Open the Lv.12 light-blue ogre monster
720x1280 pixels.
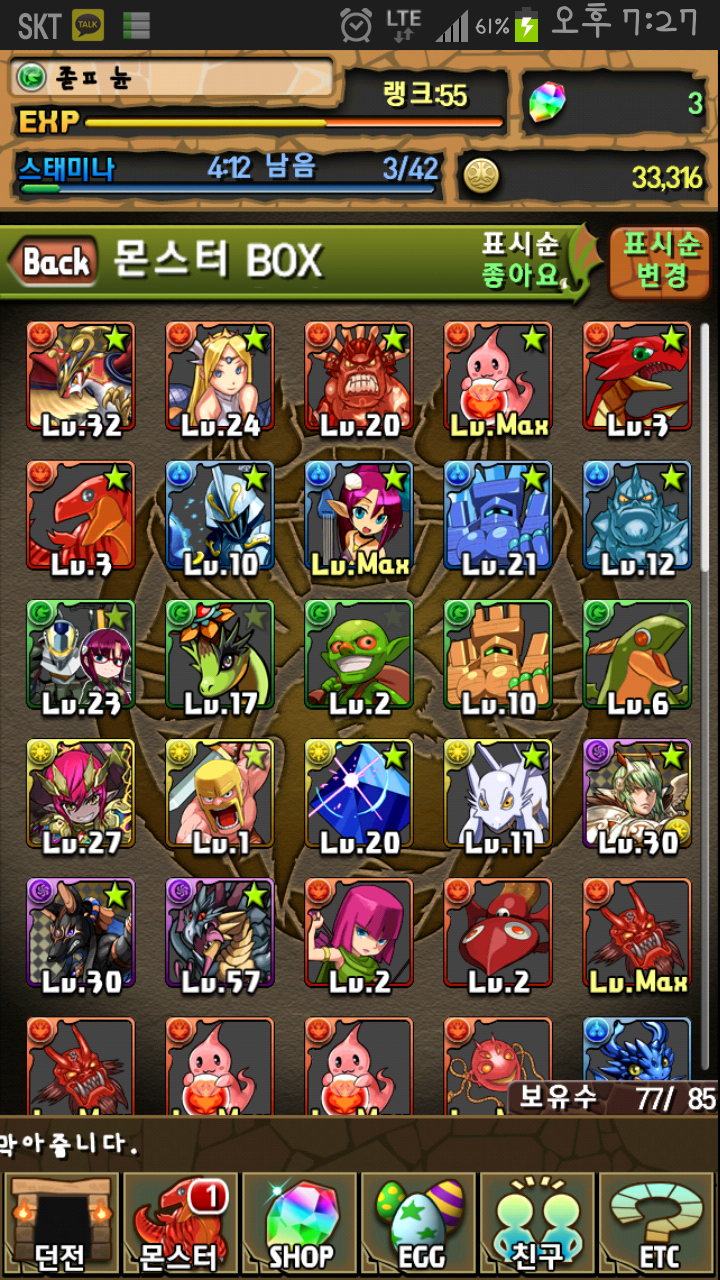coord(637,516)
